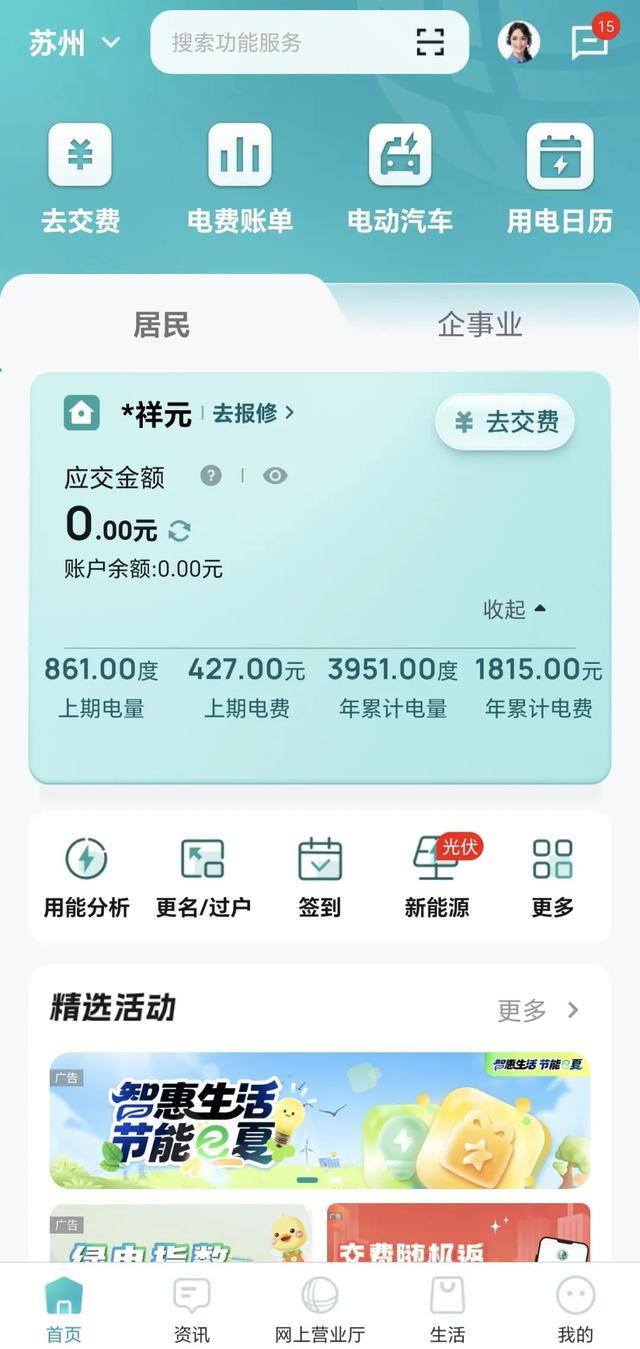This screenshot has width=640, height=1349.
Task: Switch to the 企事业 tab
Action: click(x=480, y=324)
